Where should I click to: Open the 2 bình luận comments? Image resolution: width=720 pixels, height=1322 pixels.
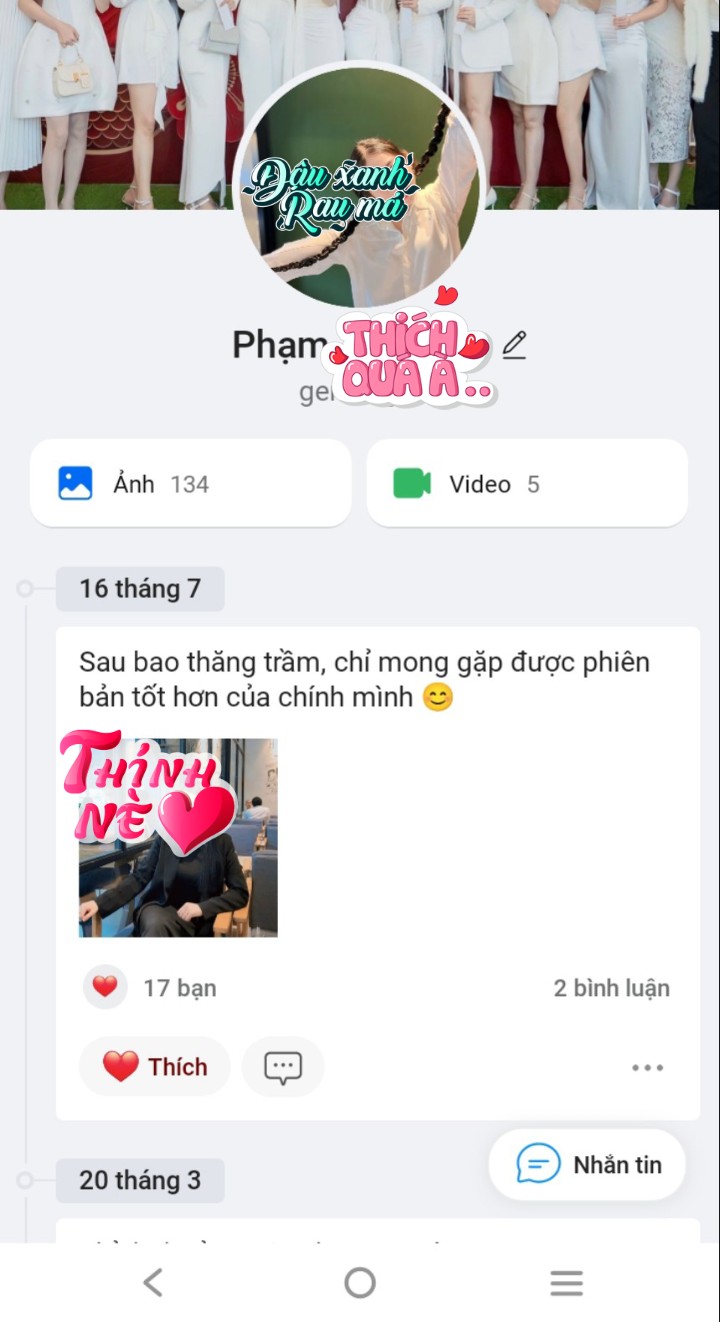coord(611,988)
